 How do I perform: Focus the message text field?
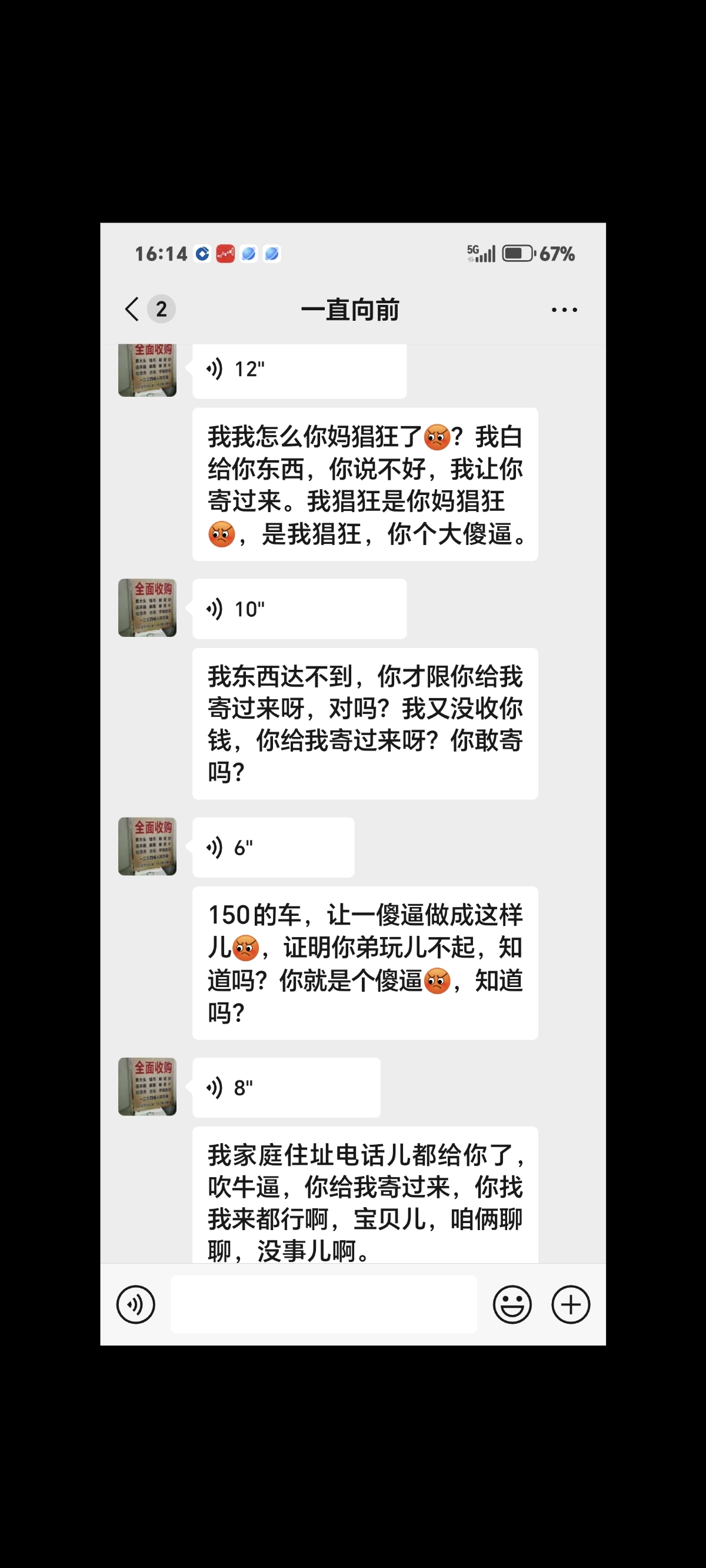coord(324,1304)
